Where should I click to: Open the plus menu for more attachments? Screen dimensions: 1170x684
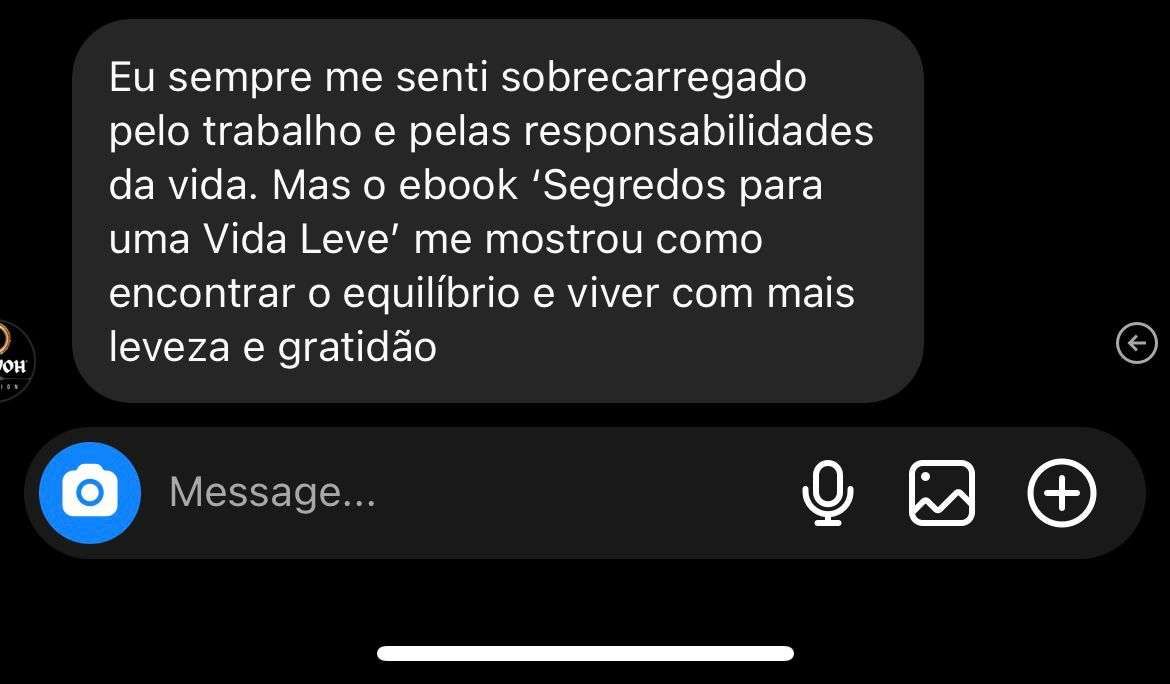(1062, 493)
